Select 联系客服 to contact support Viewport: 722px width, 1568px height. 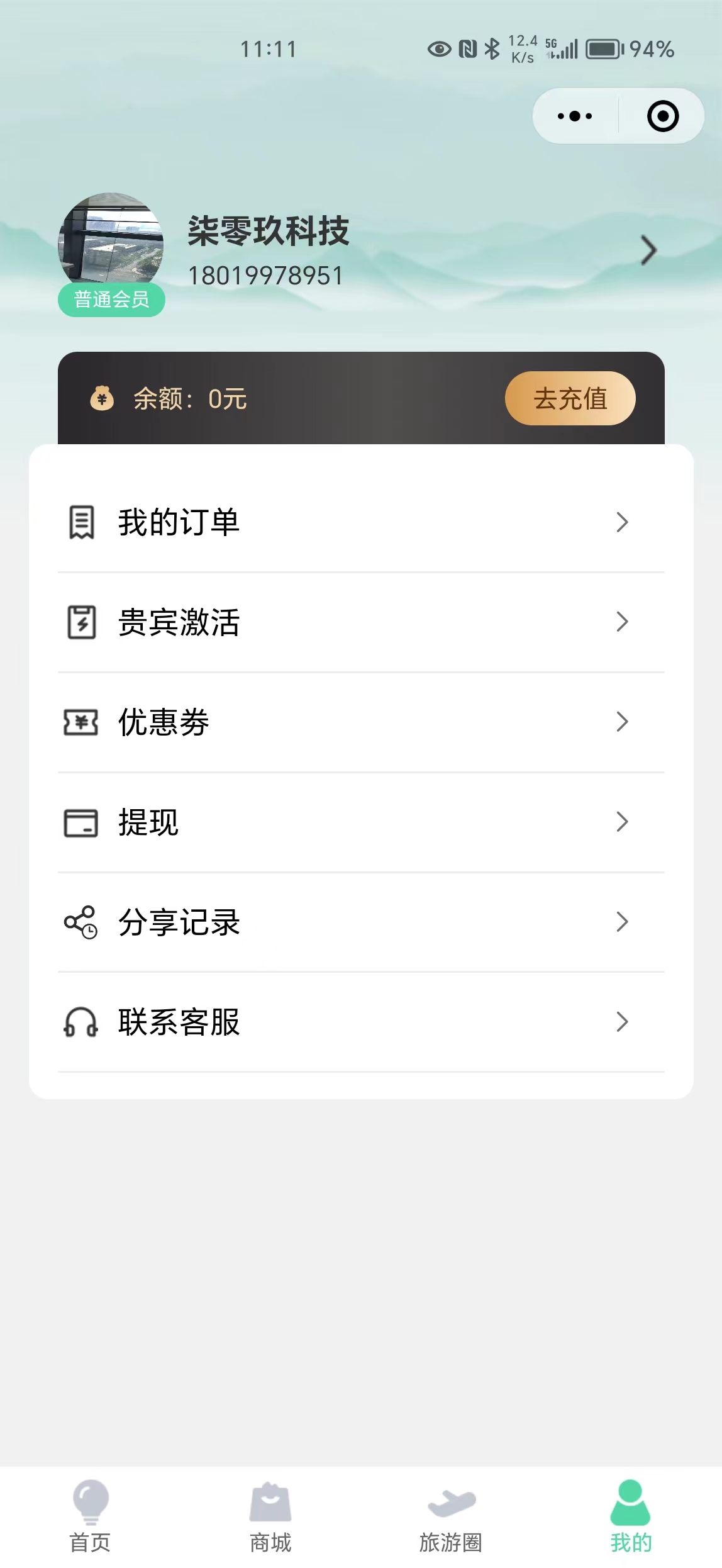tap(361, 1022)
